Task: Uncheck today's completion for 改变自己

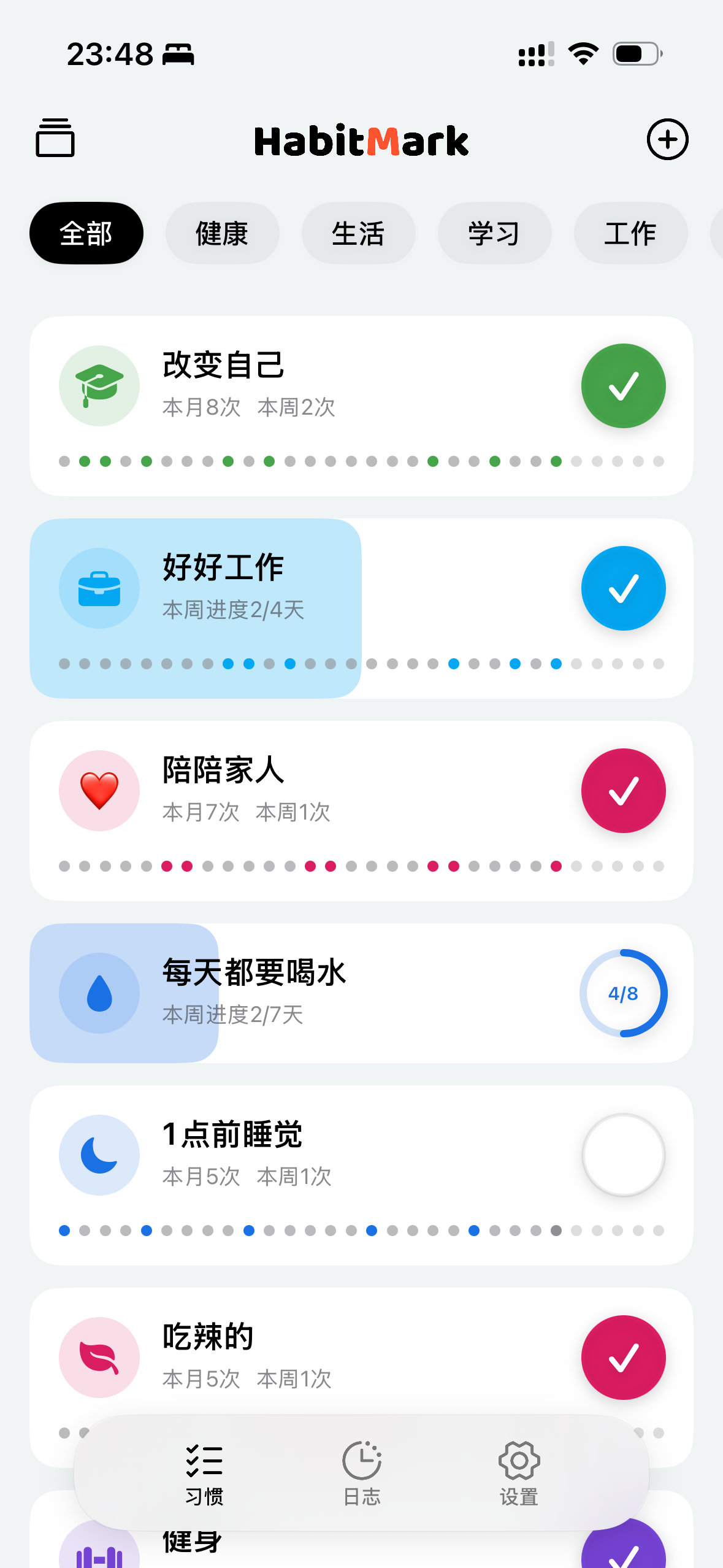Action: pos(622,386)
